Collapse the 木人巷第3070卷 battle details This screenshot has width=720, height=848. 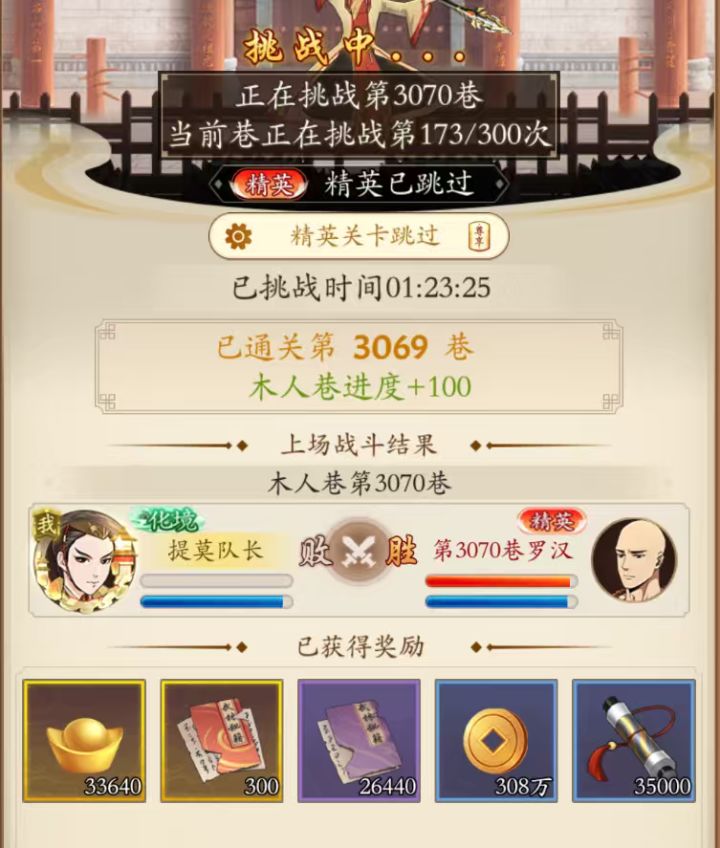coord(360,481)
